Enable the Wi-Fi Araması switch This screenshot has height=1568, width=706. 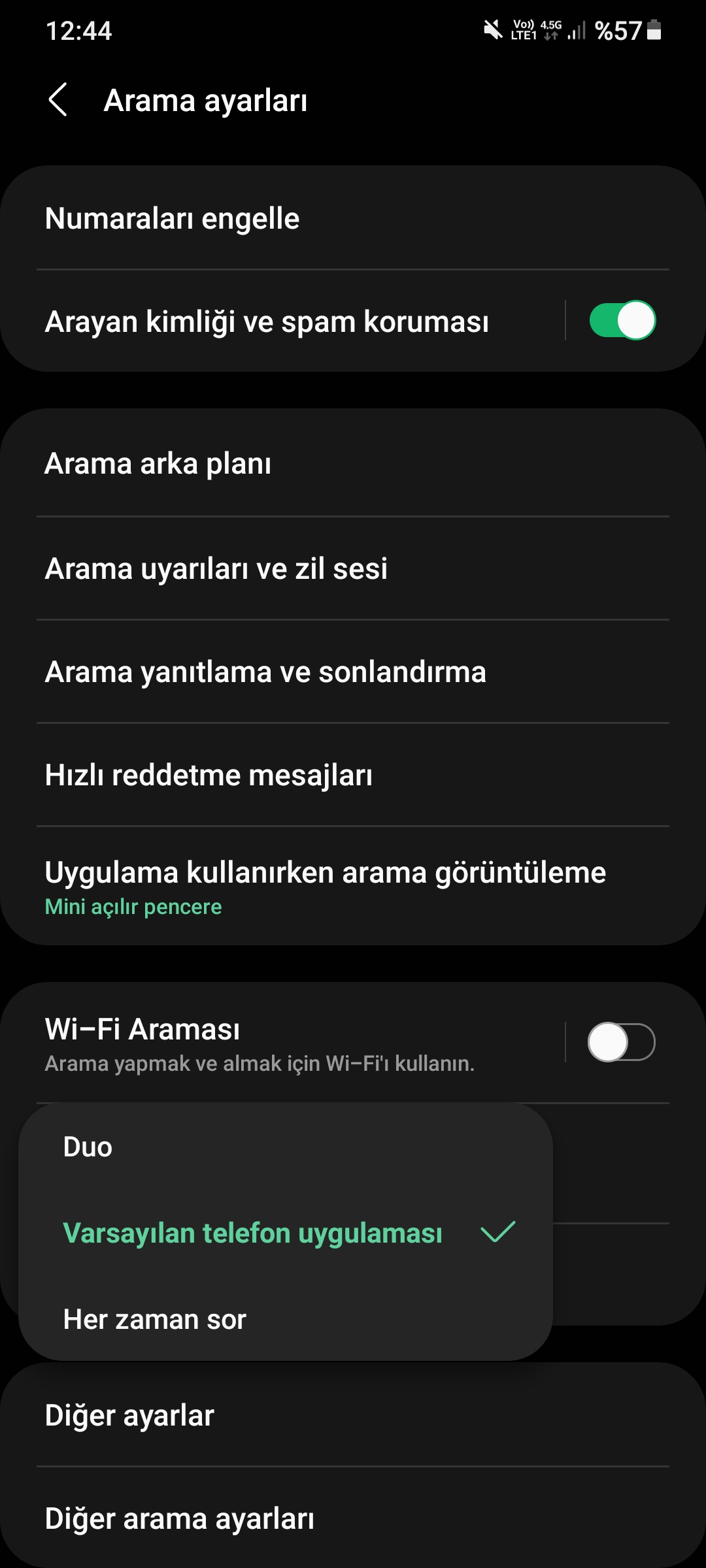click(x=622, y=1042)
